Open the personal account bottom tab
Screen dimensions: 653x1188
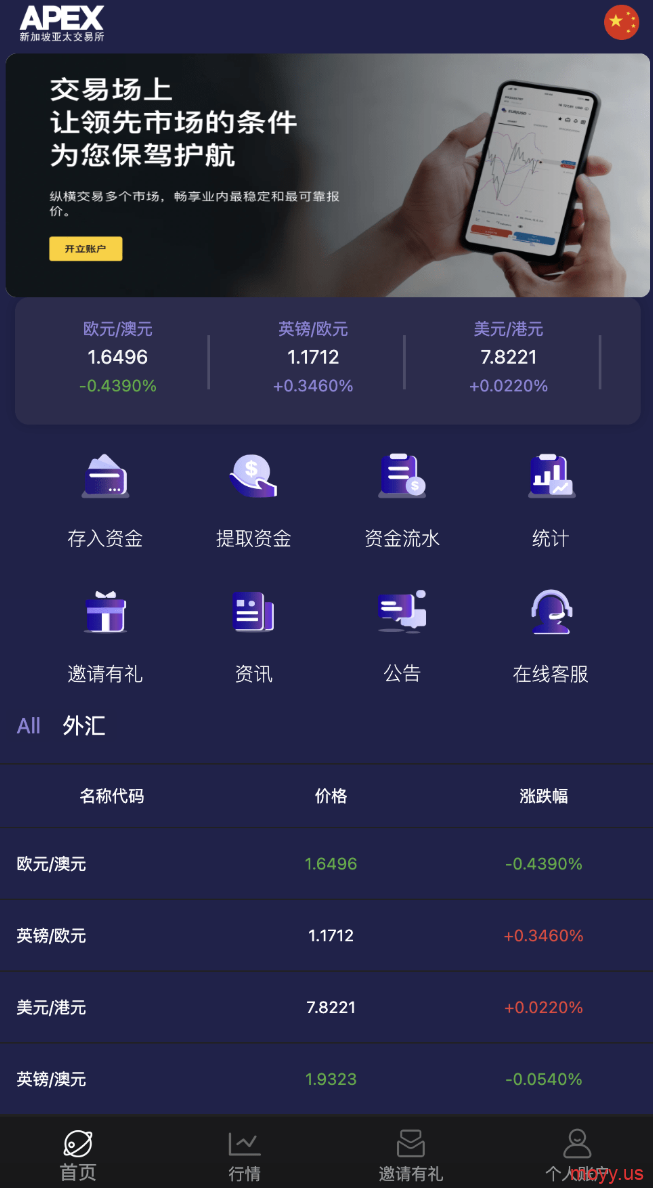pos(577,1155)
